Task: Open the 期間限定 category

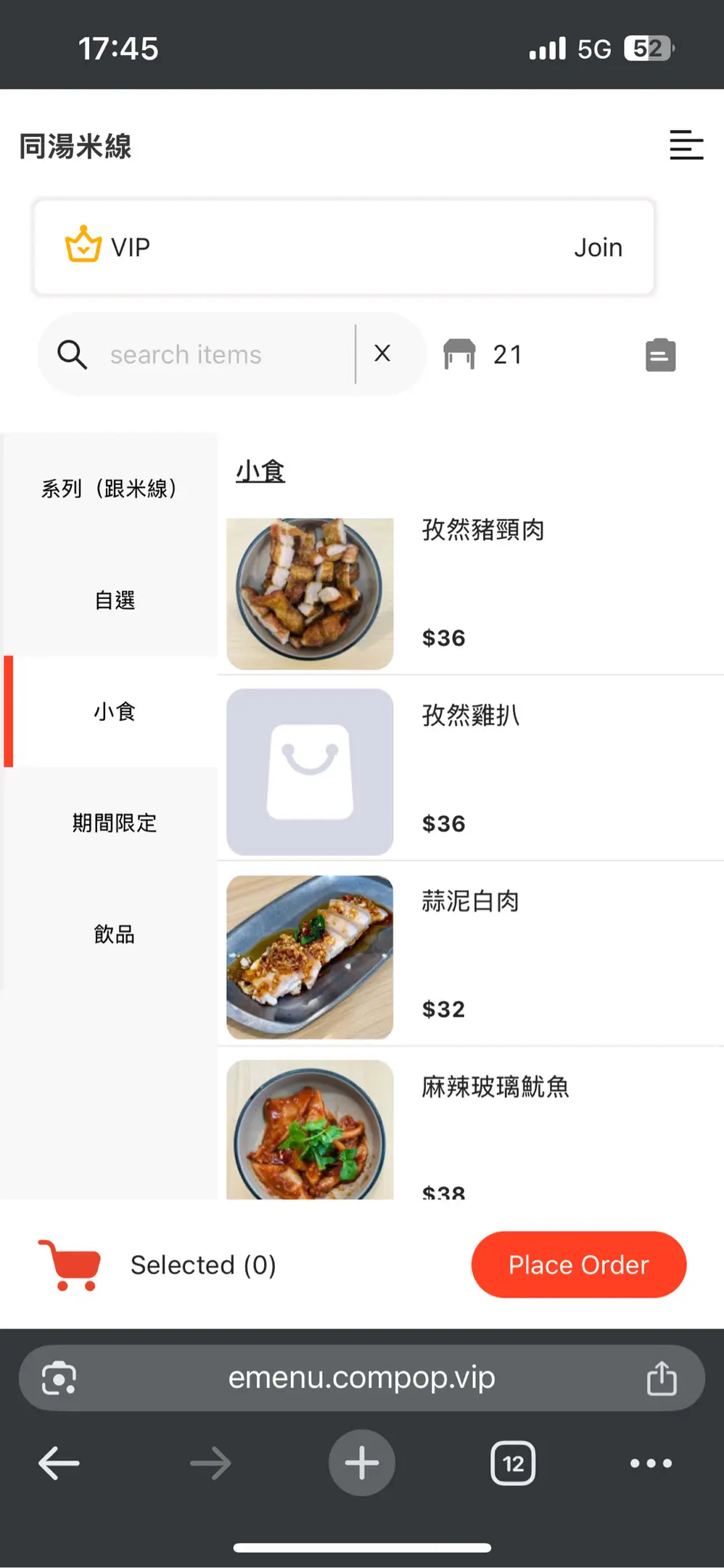Action: pos(114,822)
